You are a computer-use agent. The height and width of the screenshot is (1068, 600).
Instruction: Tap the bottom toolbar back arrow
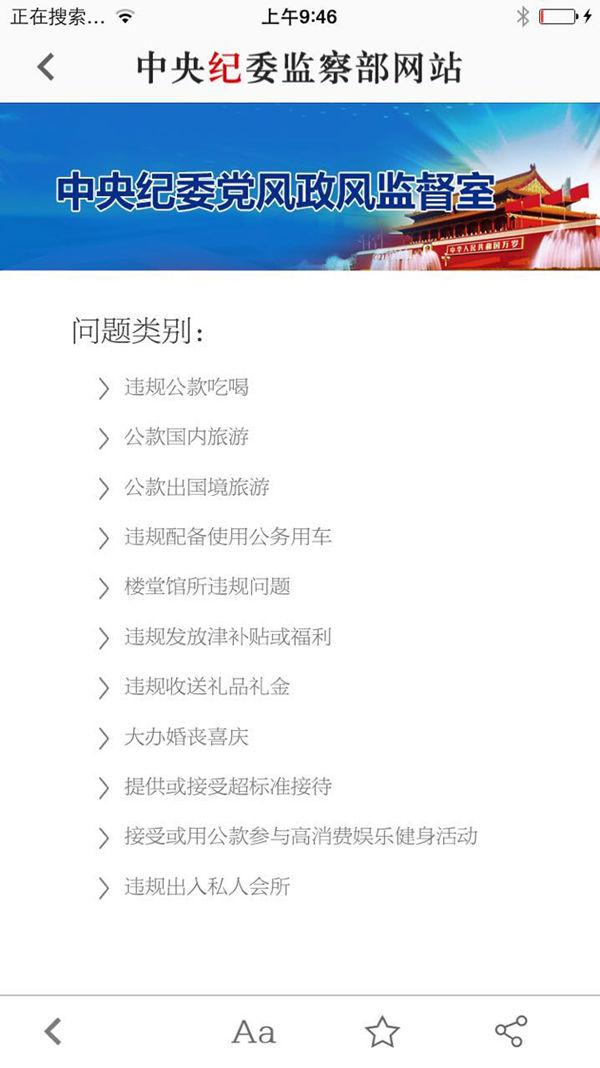(53, 1031)
